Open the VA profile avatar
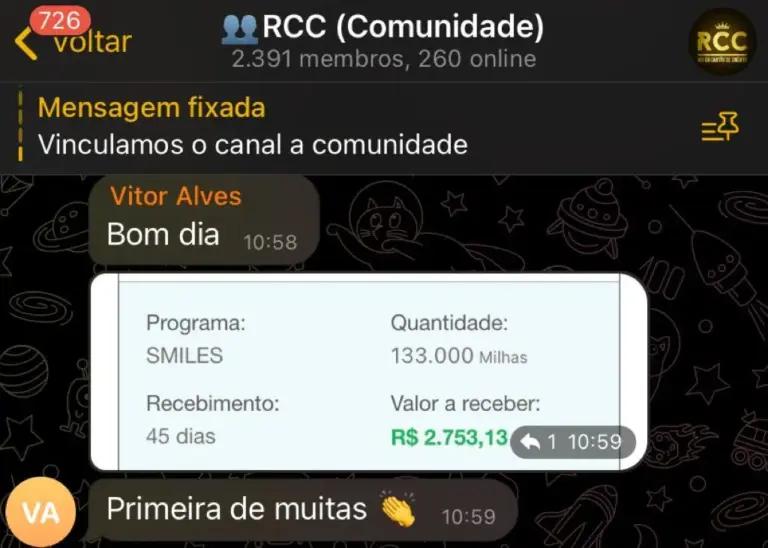Screen dimensions: 768x548 41,512
